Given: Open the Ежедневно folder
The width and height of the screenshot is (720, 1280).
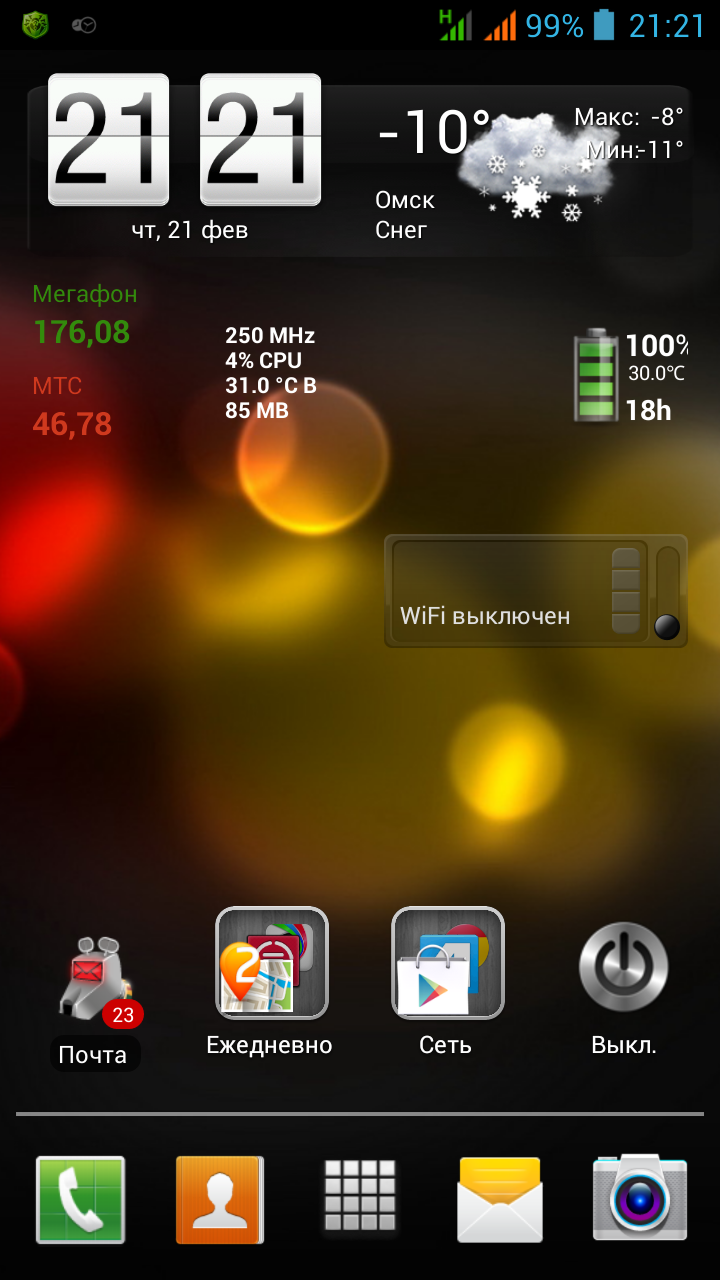Looking at the screenshot, I should click(x=271, y=964).
